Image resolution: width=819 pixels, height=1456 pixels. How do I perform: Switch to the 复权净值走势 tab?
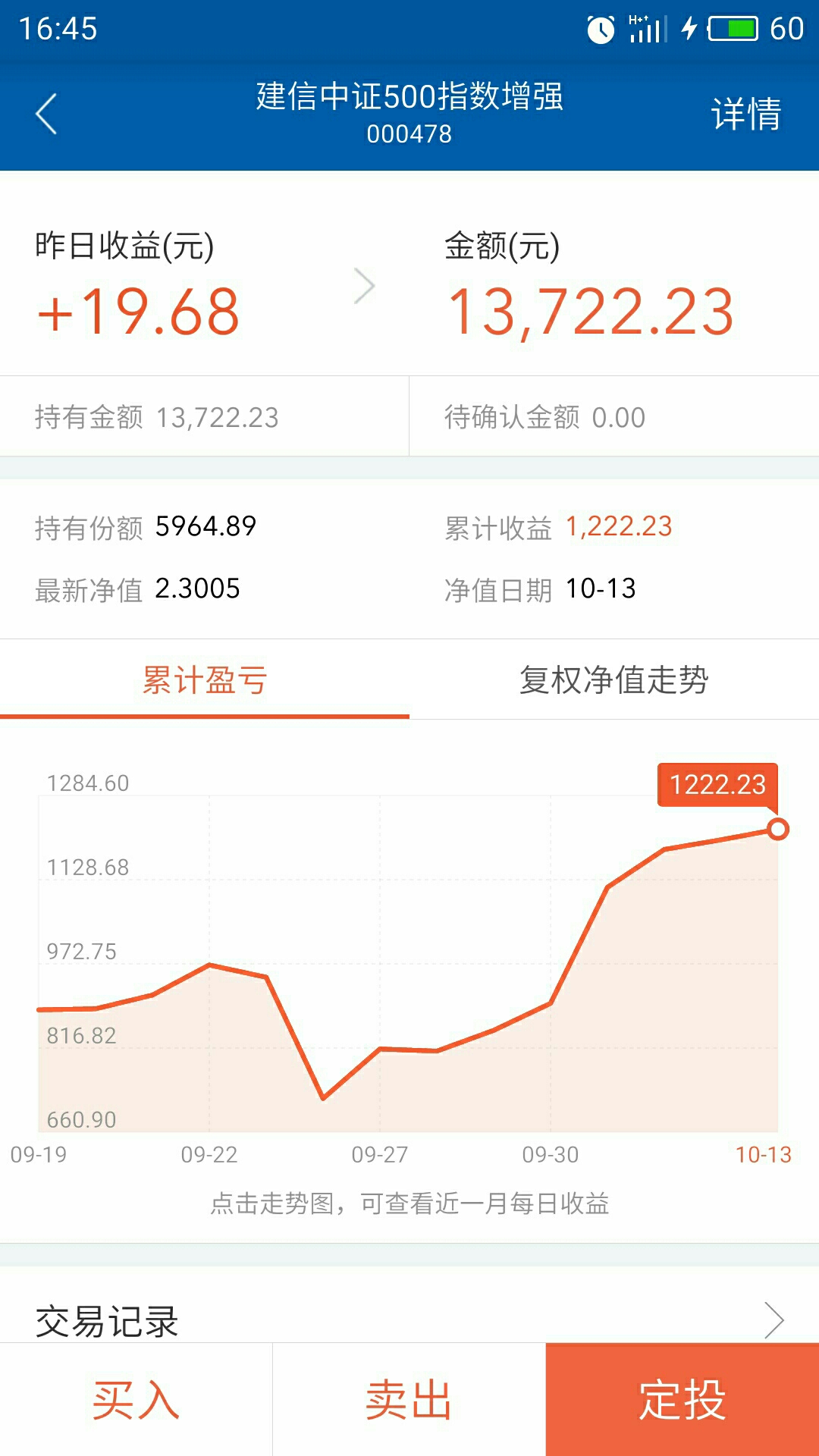tap(614, 679)
